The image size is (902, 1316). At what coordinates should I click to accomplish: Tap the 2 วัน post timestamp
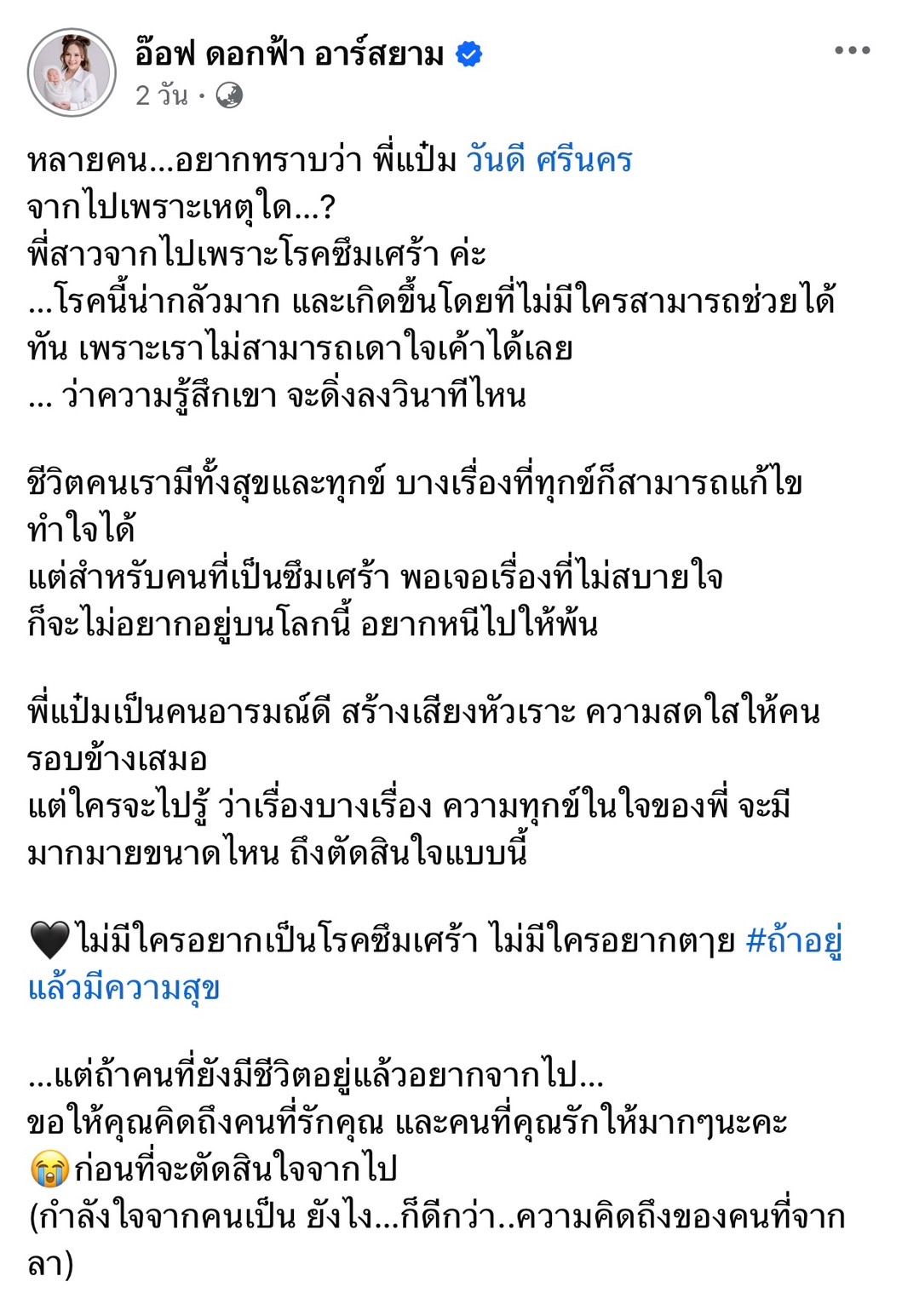click(161, 95)
